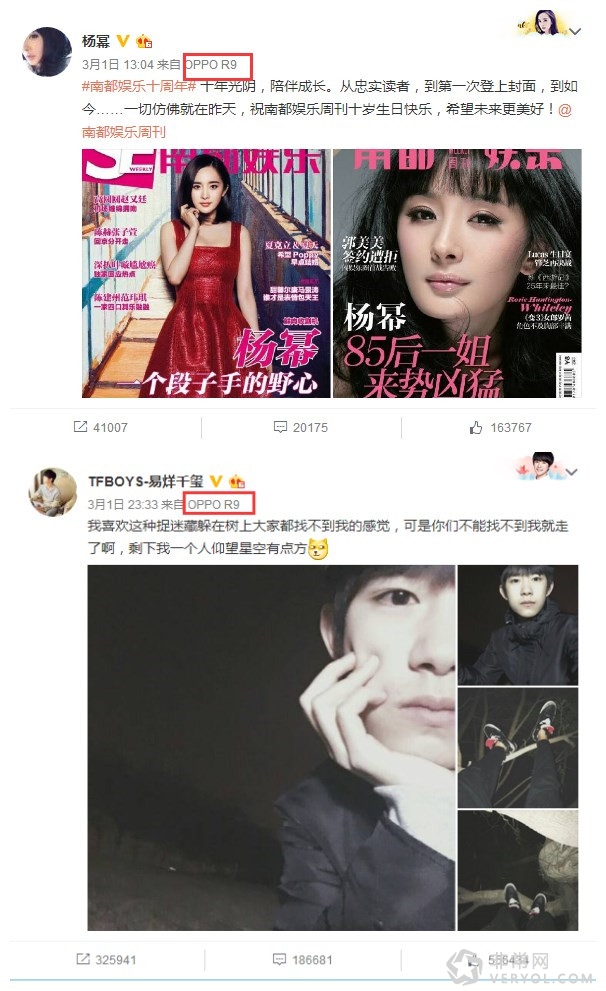View the 85后一姐 magazine cover image
Screen dimensions: 606x991
point(457,273)
